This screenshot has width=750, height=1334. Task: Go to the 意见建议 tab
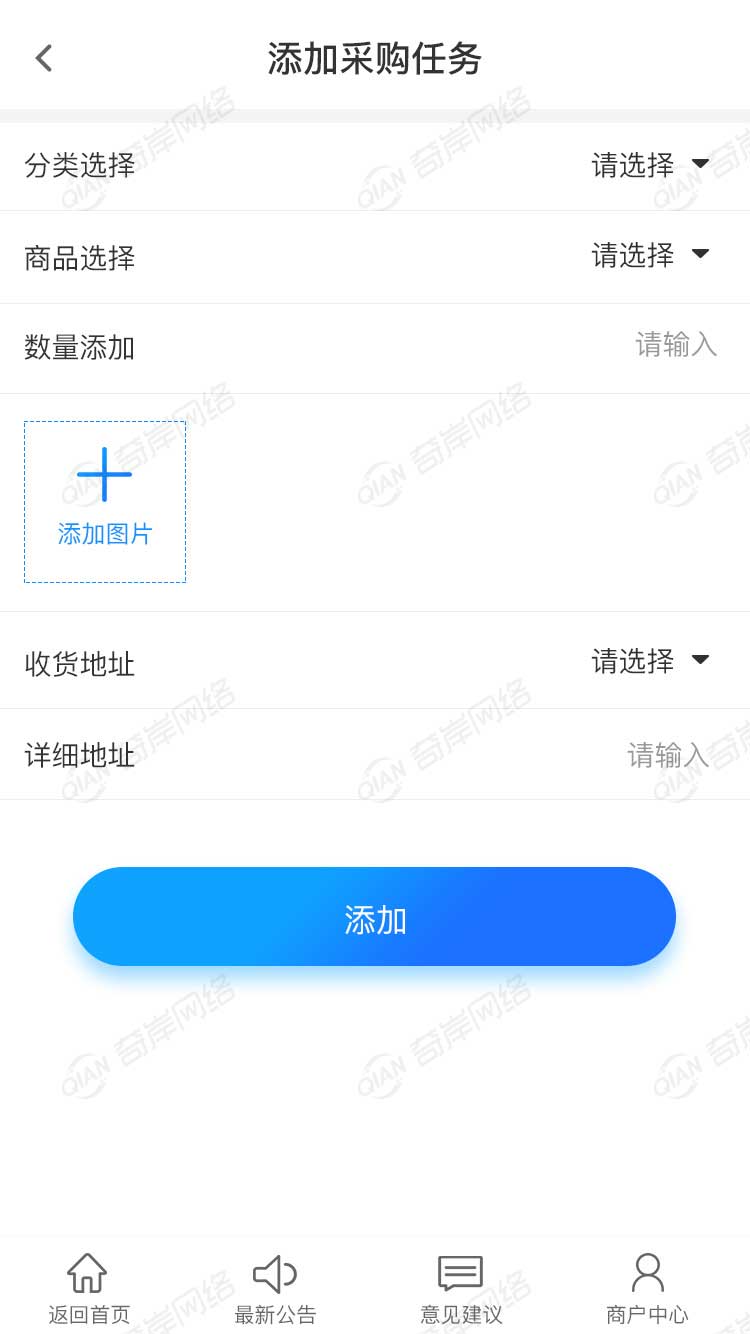(x=461, y=1289)
